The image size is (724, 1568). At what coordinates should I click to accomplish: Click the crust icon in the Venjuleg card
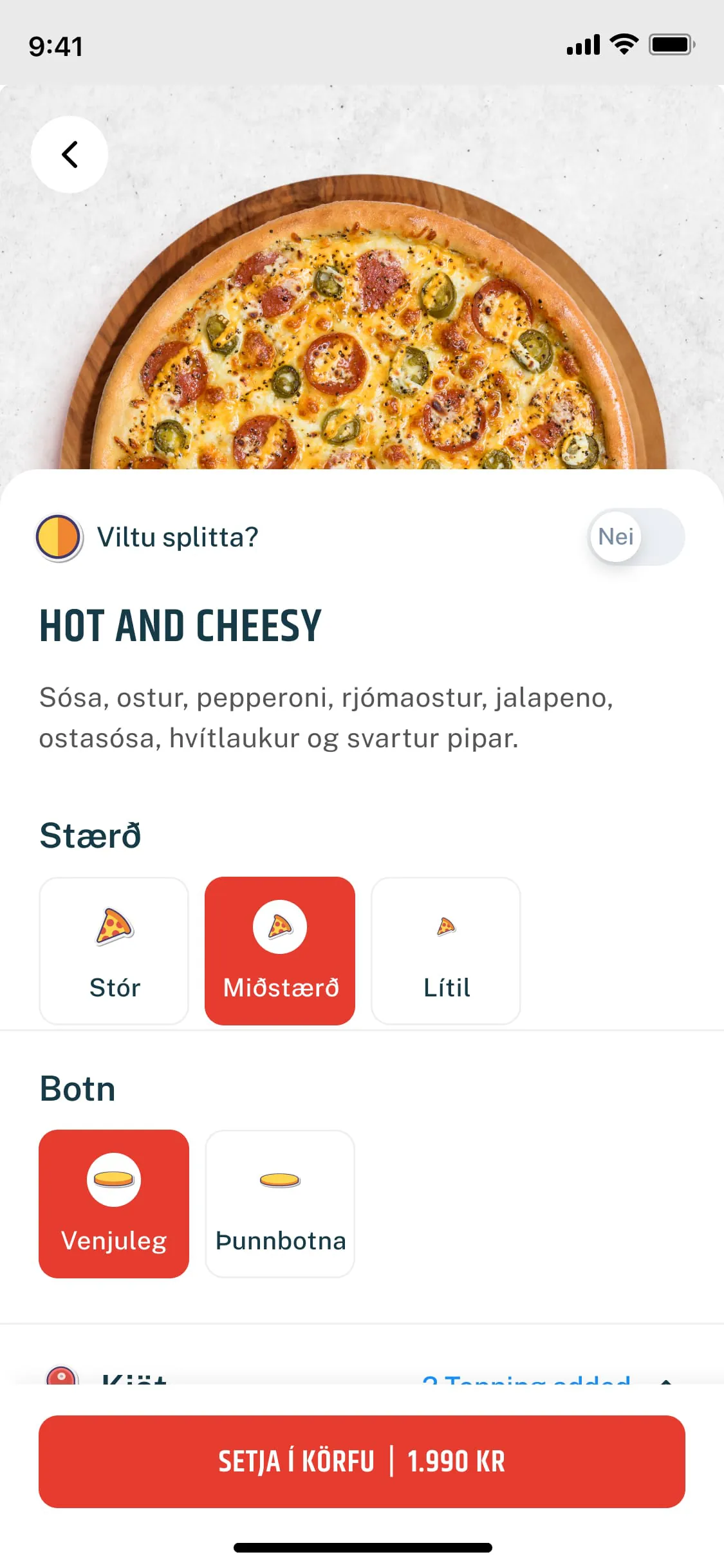pyautogui.click(x=113, y=1179)
